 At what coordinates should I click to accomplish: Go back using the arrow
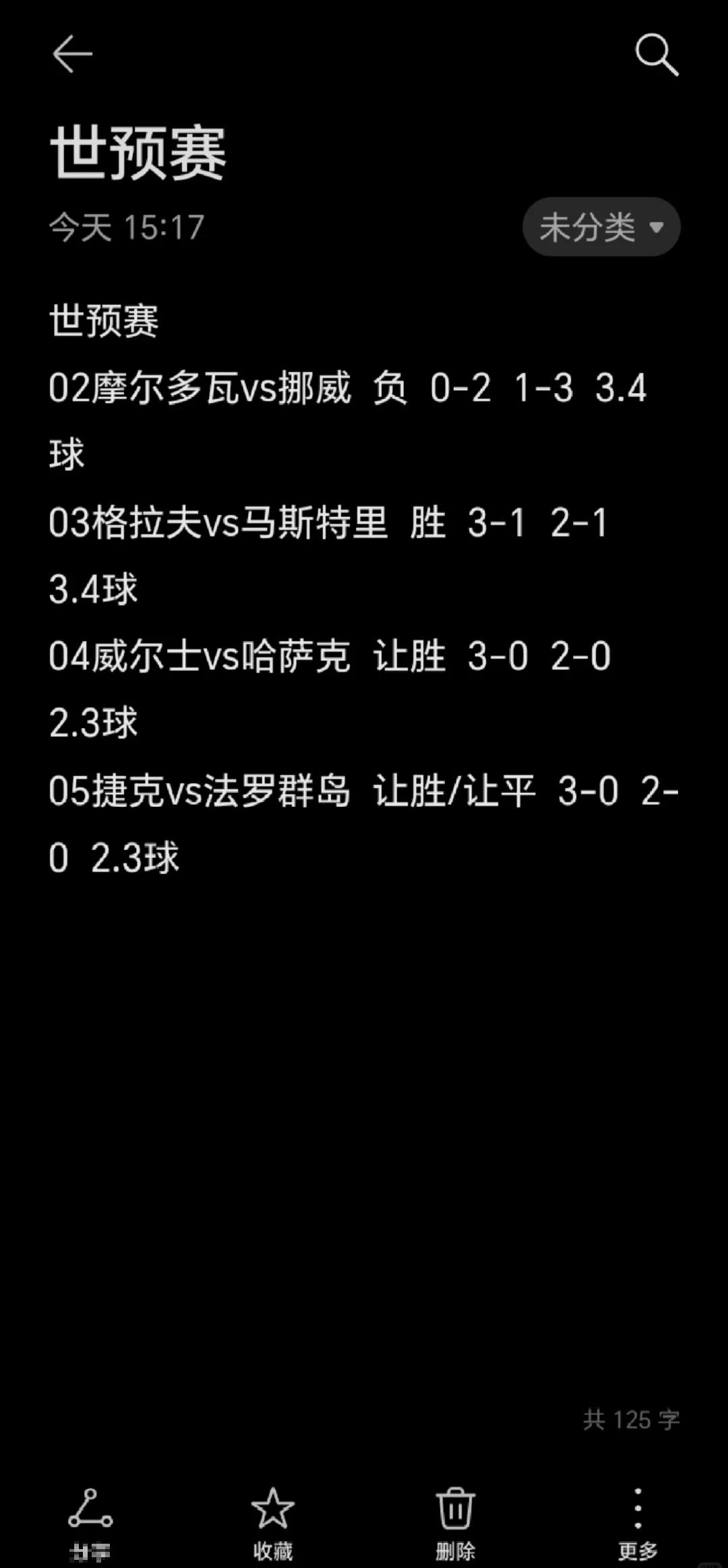(x=72, y=54)
